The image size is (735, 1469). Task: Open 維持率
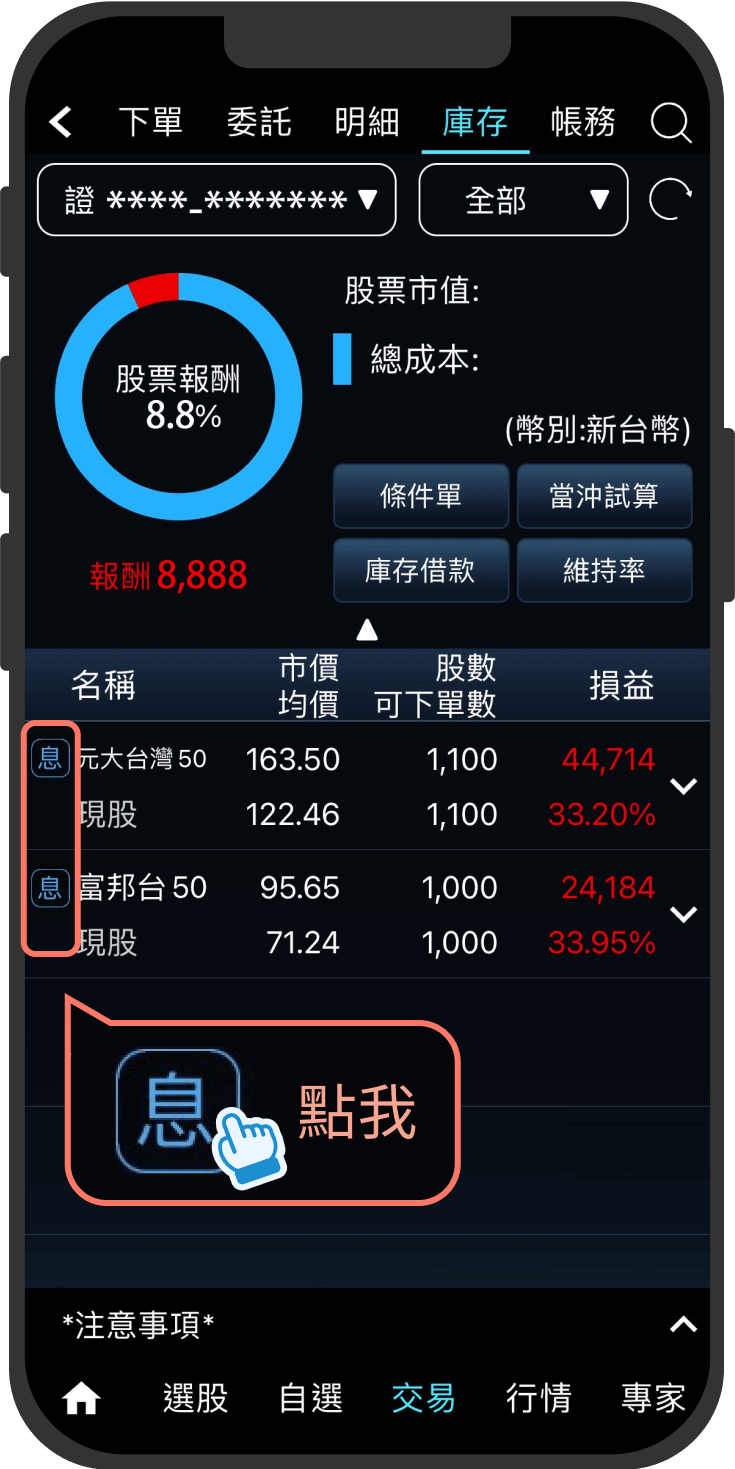pyautogui.click(x=604, y=571)
